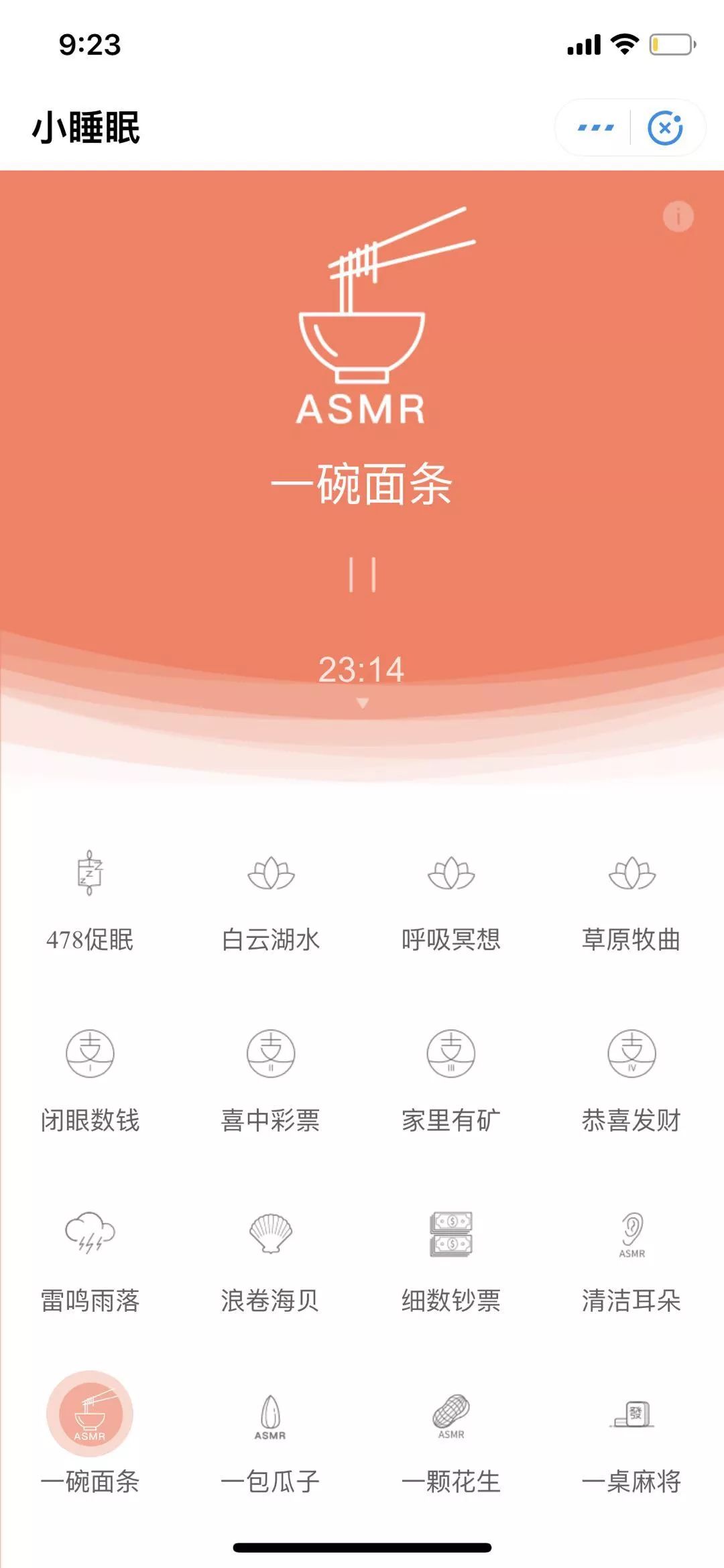Choose the 一桌麻将 sound
This screenshot has height=1568, width=724.
pos(631,1441)
